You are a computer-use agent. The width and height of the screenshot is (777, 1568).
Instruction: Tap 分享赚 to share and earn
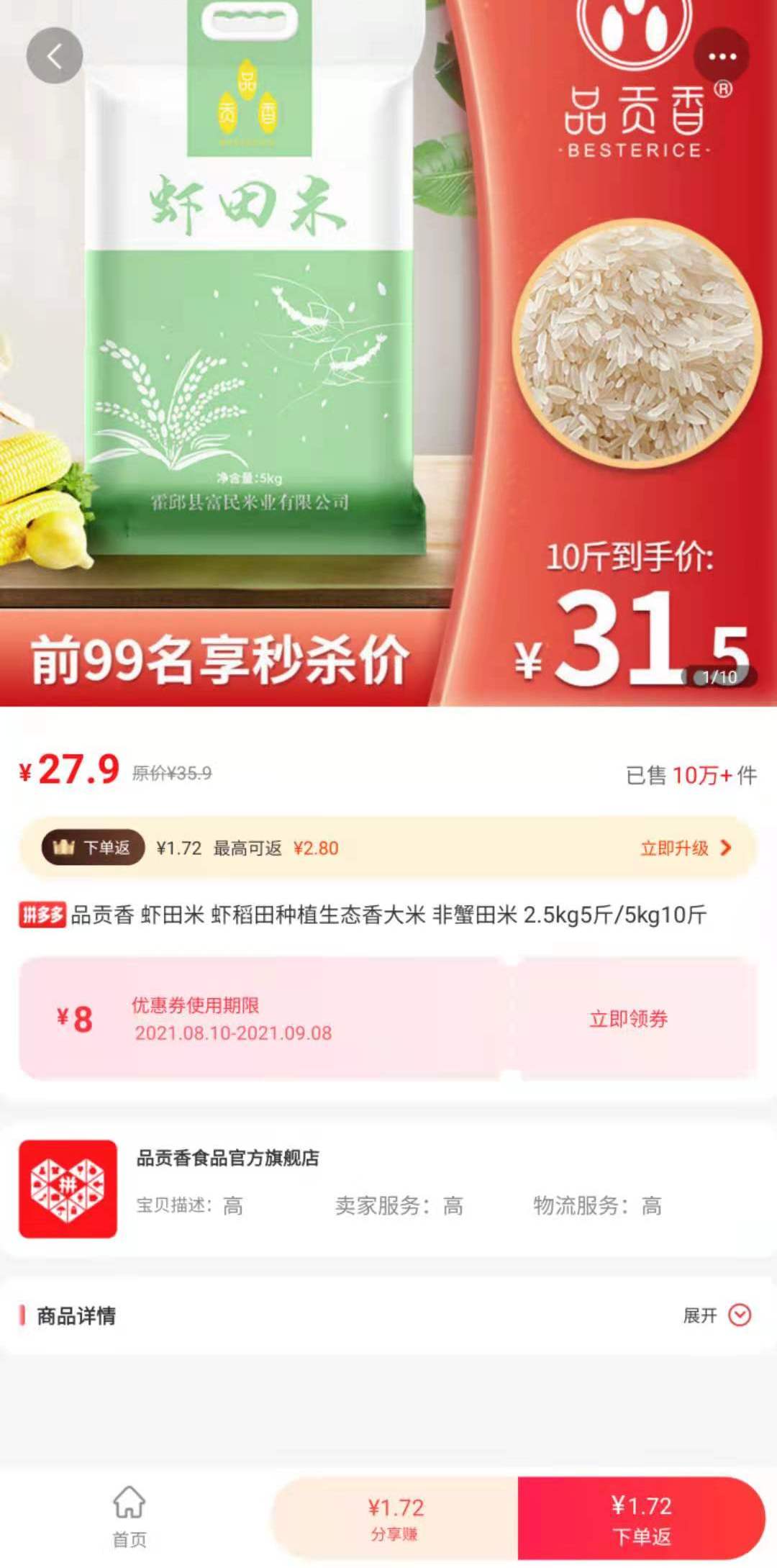[x=395, y=1518]
